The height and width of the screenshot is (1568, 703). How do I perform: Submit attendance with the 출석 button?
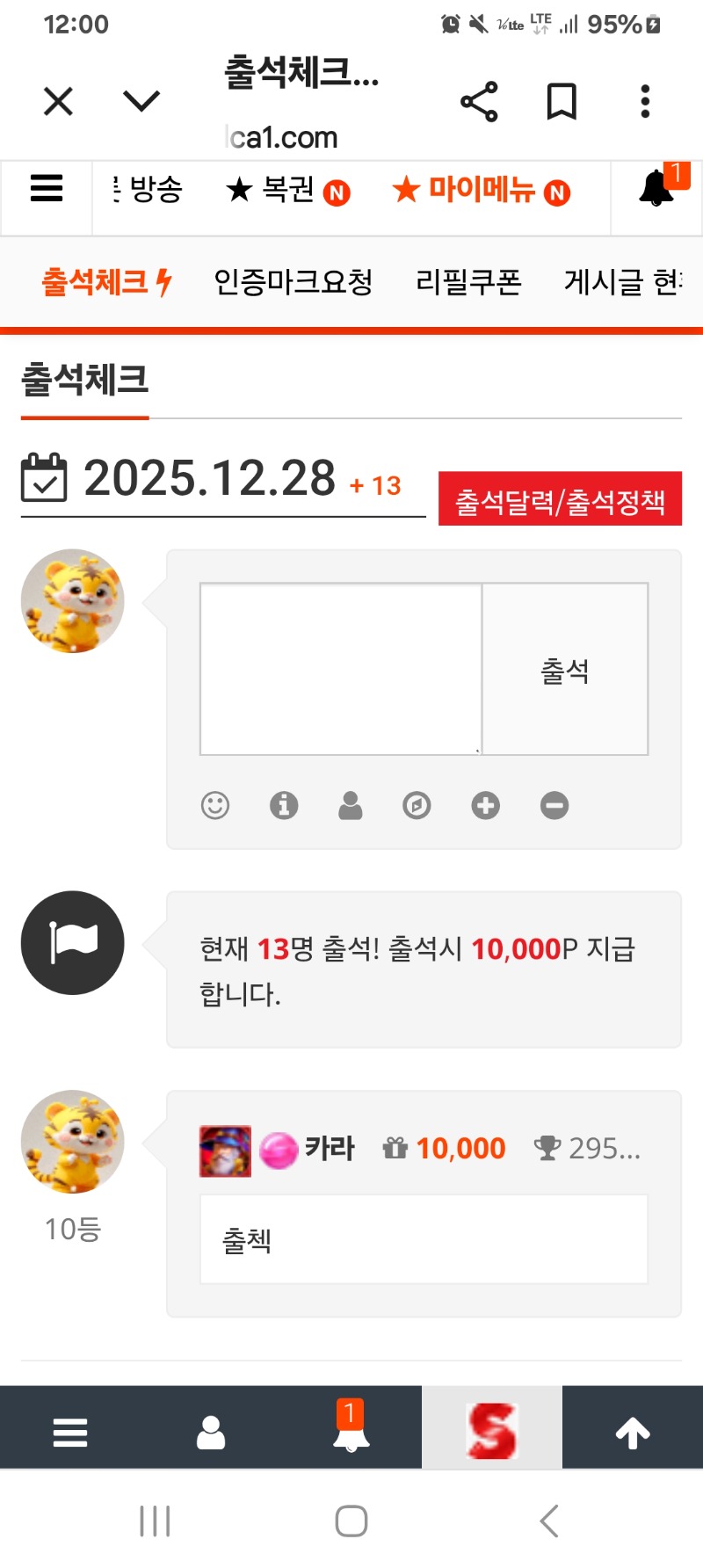point(565,670)
